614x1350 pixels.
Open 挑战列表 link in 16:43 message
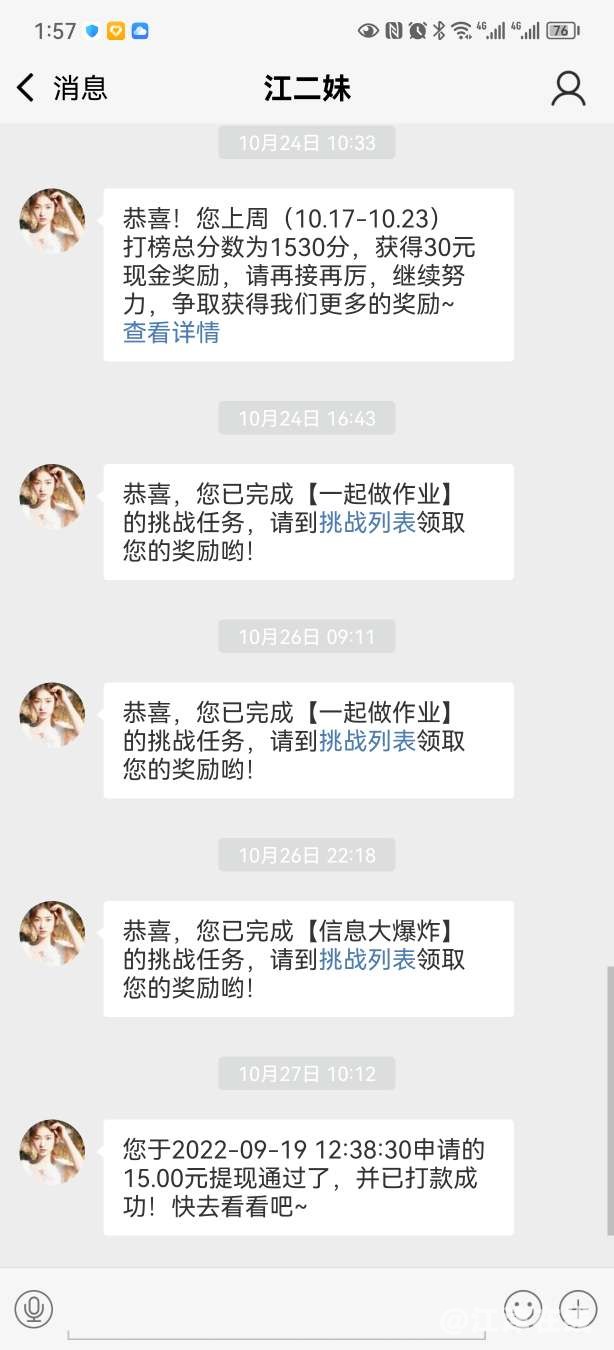click(x=367, y=522)
